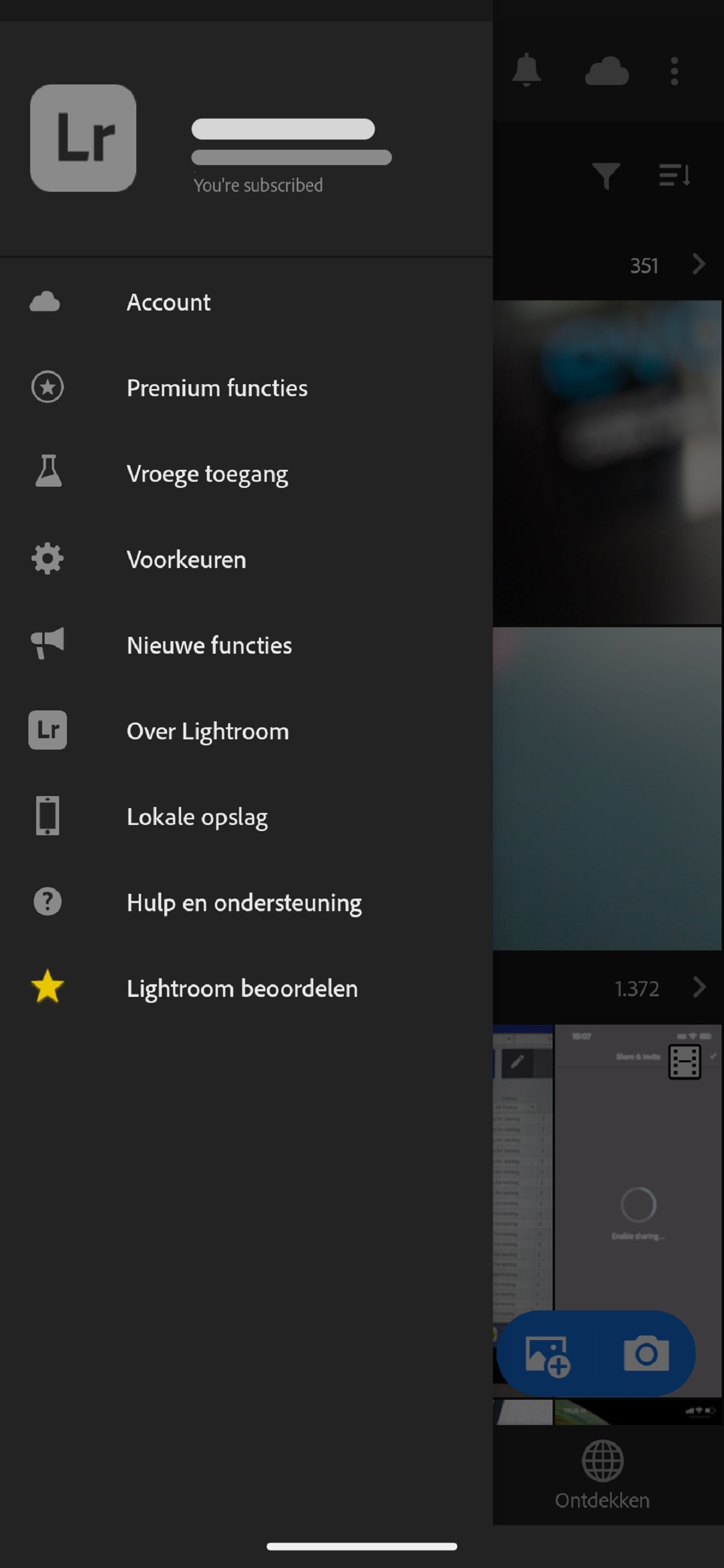Viewport: 724px width, 1568px height.
Task: Expand the album with 1.372 photos
Action: click(699, 988)
